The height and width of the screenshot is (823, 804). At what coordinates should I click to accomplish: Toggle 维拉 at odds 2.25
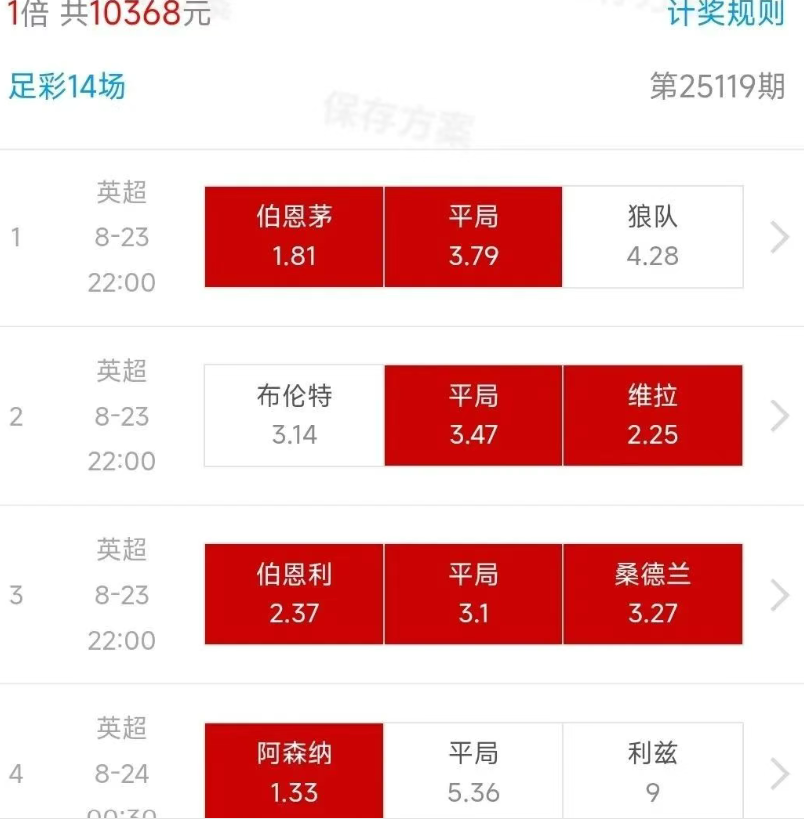pos(652,416)
